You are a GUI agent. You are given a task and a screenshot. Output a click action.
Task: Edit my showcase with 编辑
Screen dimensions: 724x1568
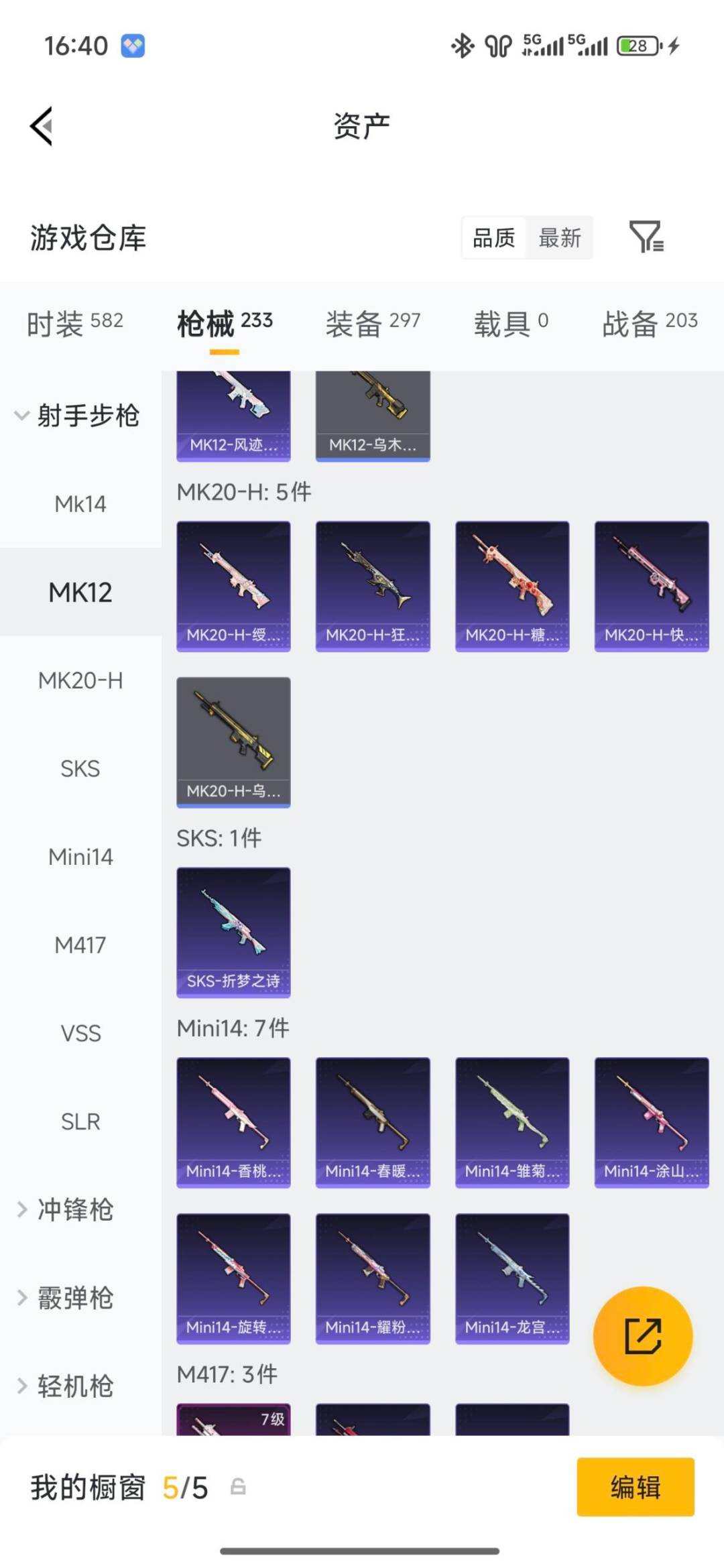point(635,1487)
